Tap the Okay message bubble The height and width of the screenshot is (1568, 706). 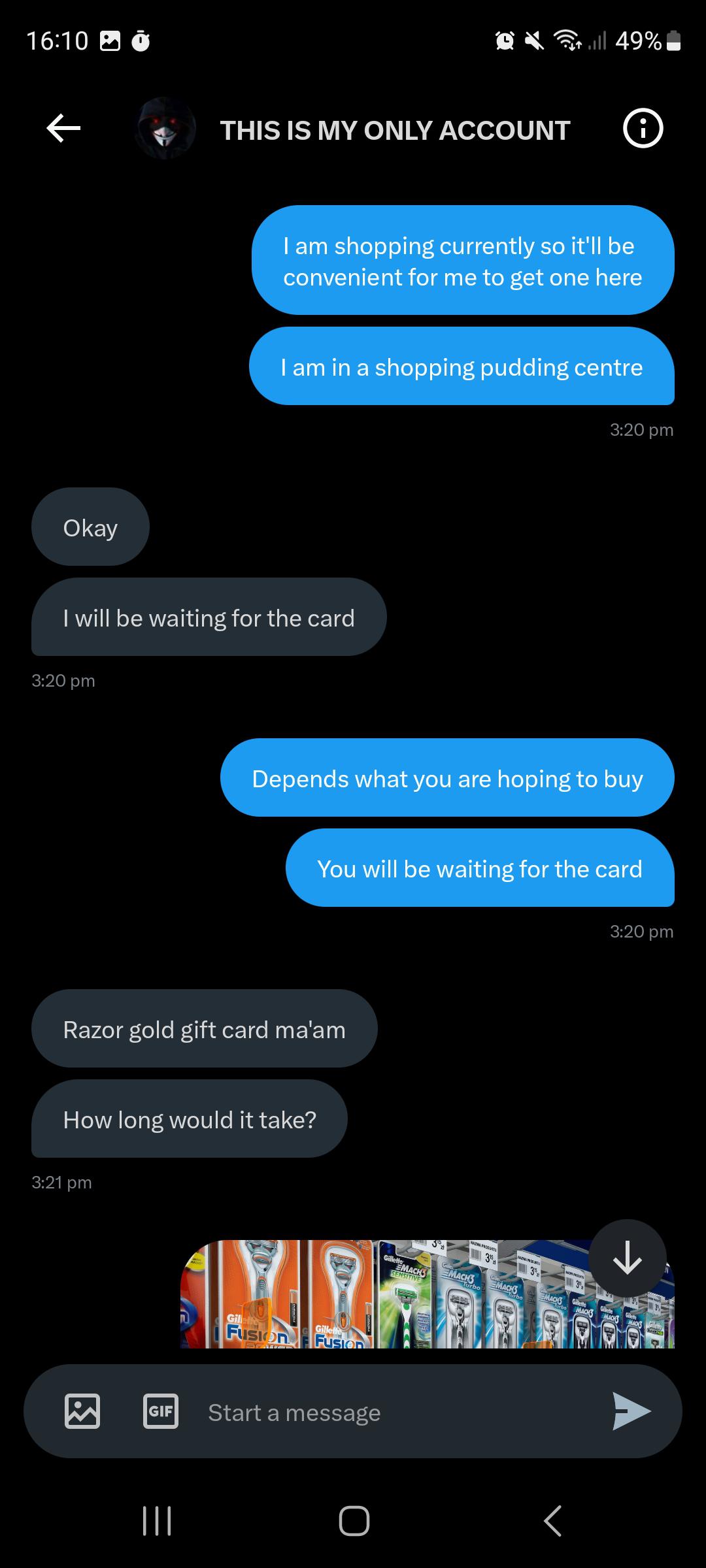point(90,527)
